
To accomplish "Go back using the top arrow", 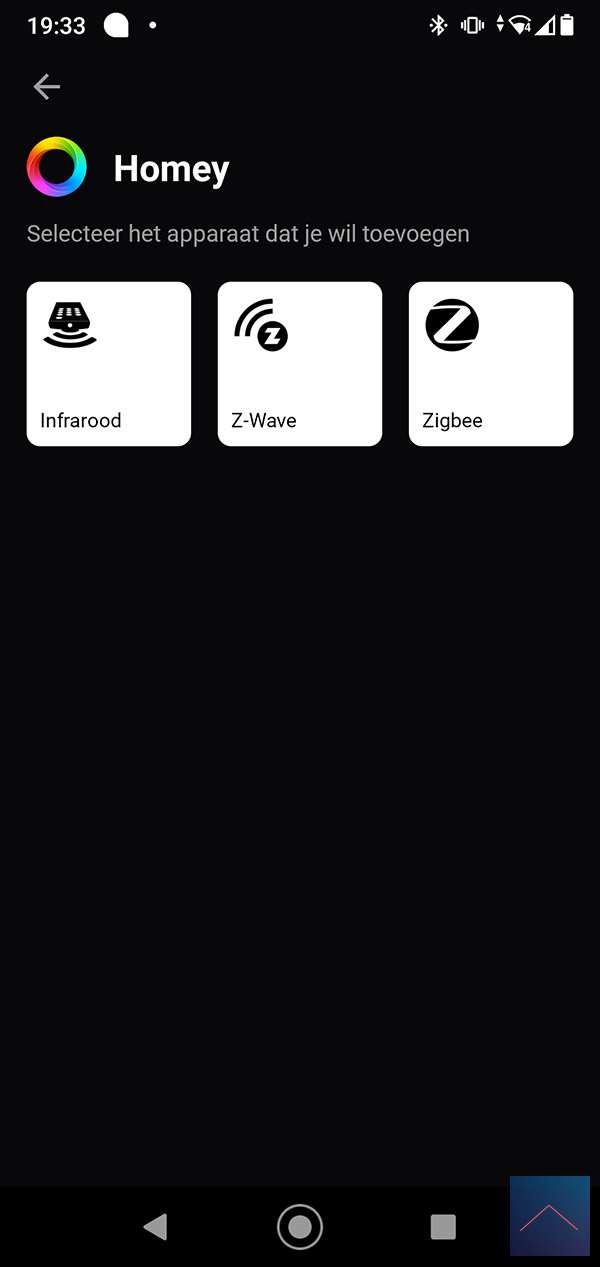I will 47,87.
